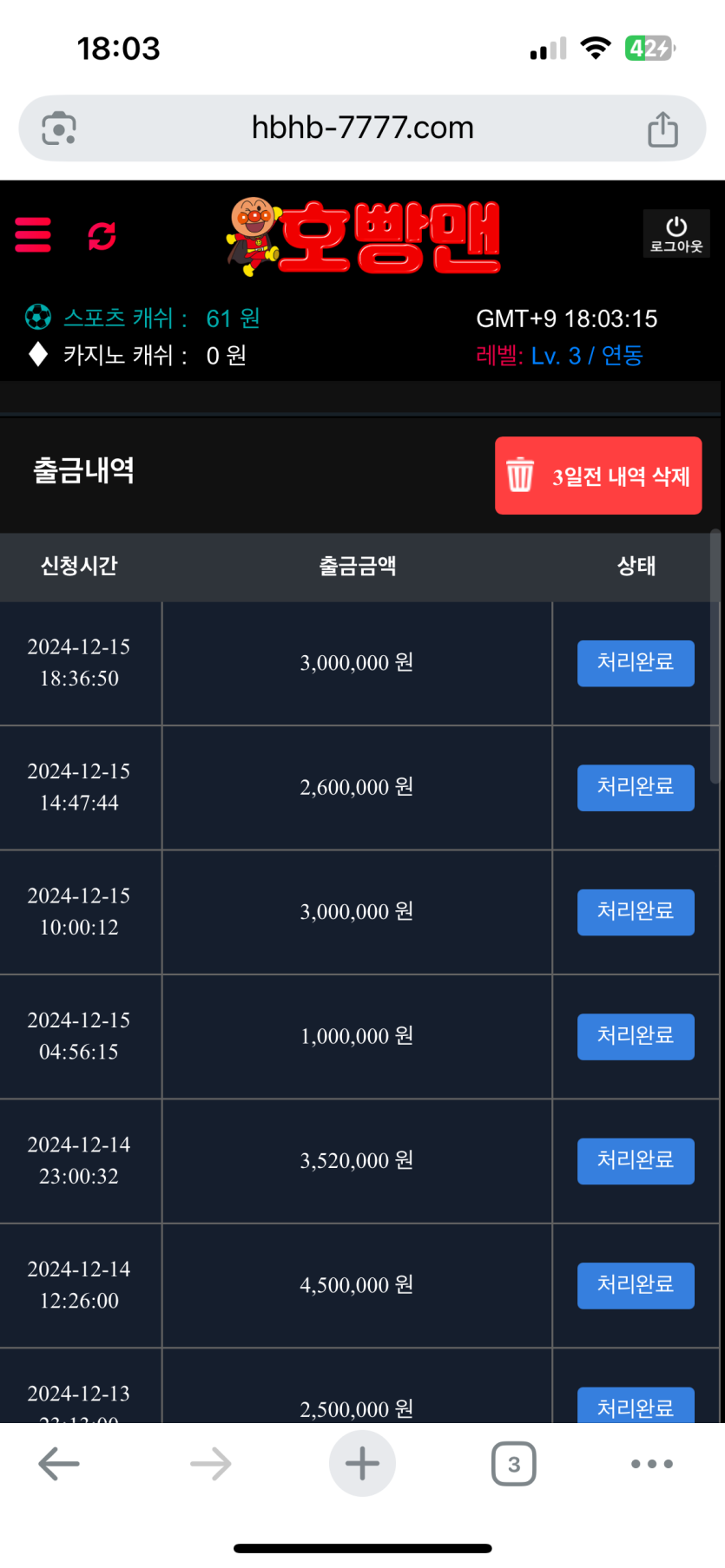Share this page from address bar
725x1568 pixels.
coord(662,129)
